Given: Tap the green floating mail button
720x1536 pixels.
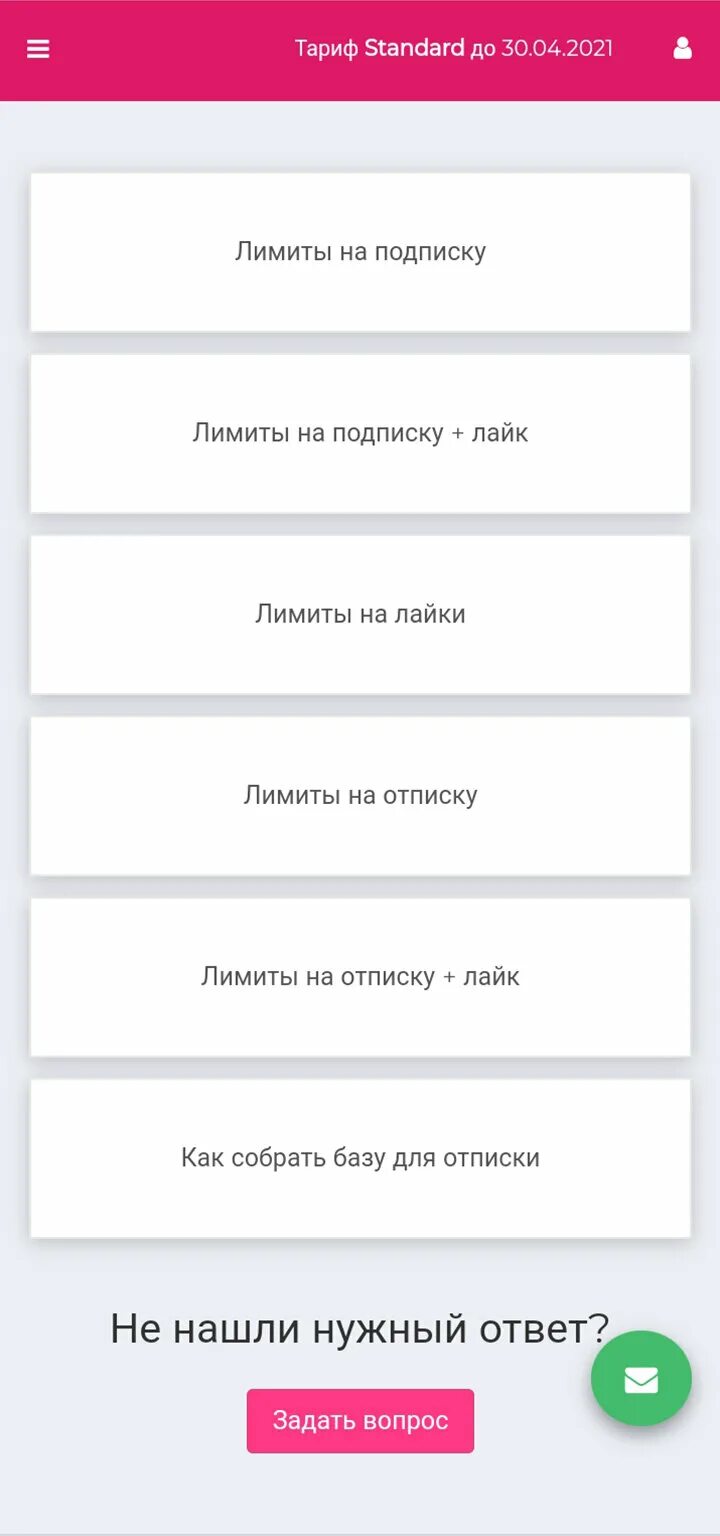Looking at the screenshot, I should point(641,1379).
